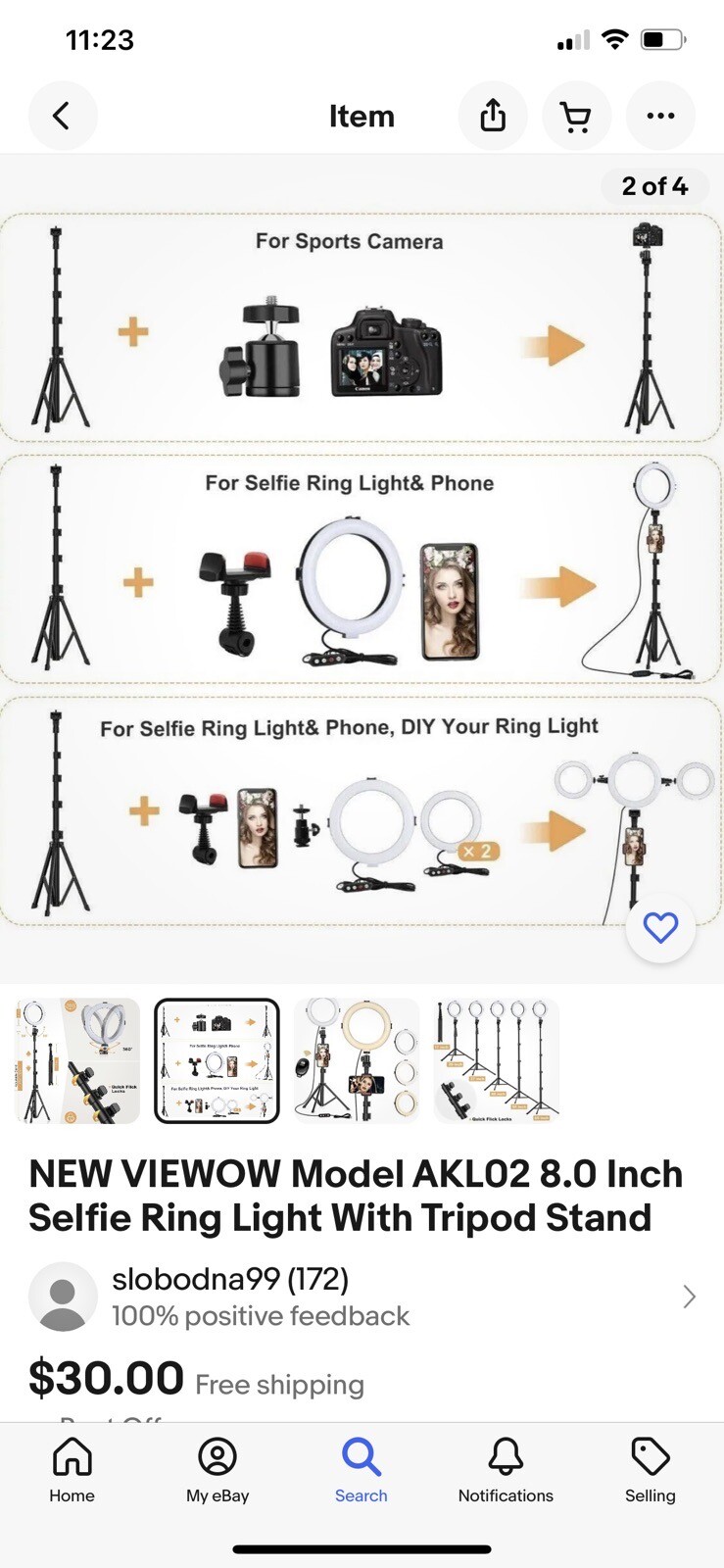
Task: View the fourth product photo thumbnail
Action: click(x=496, y=1060)
